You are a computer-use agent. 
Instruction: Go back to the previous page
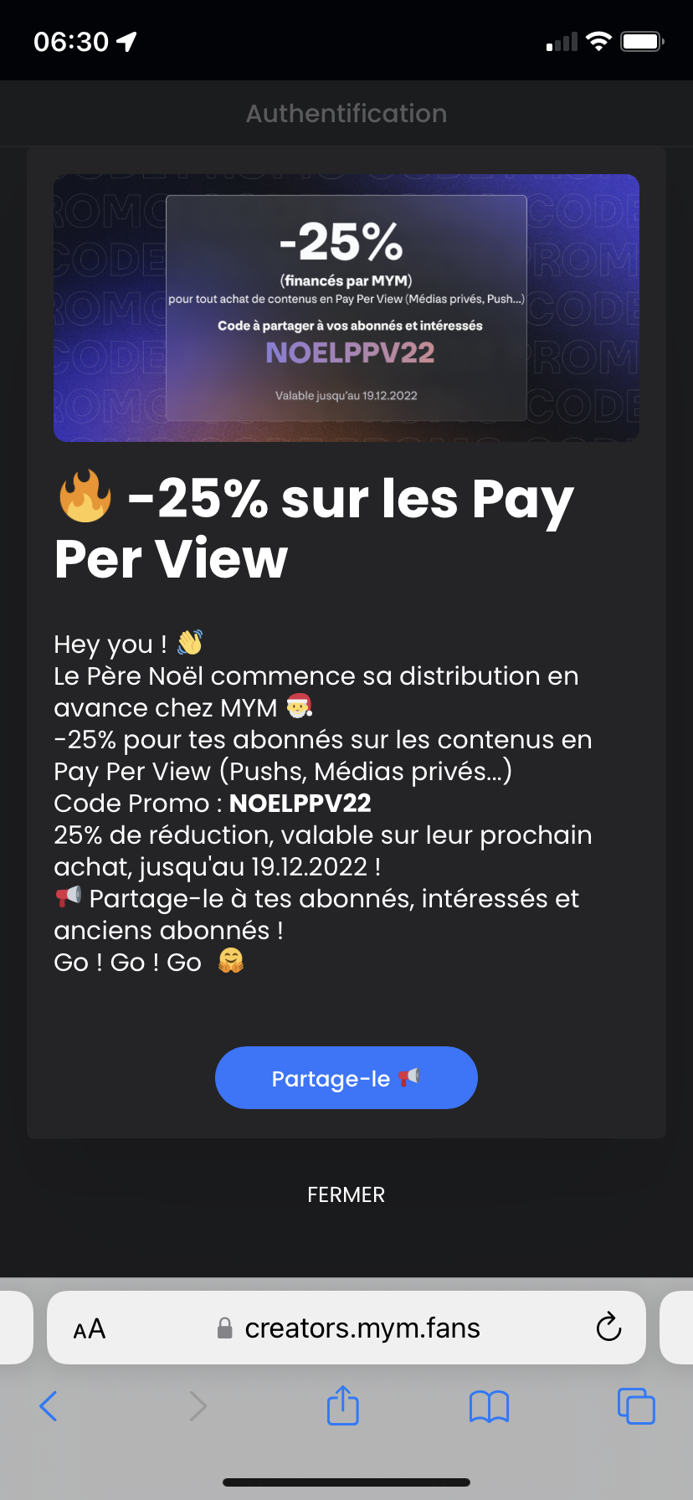click(x=48, y=1406)
